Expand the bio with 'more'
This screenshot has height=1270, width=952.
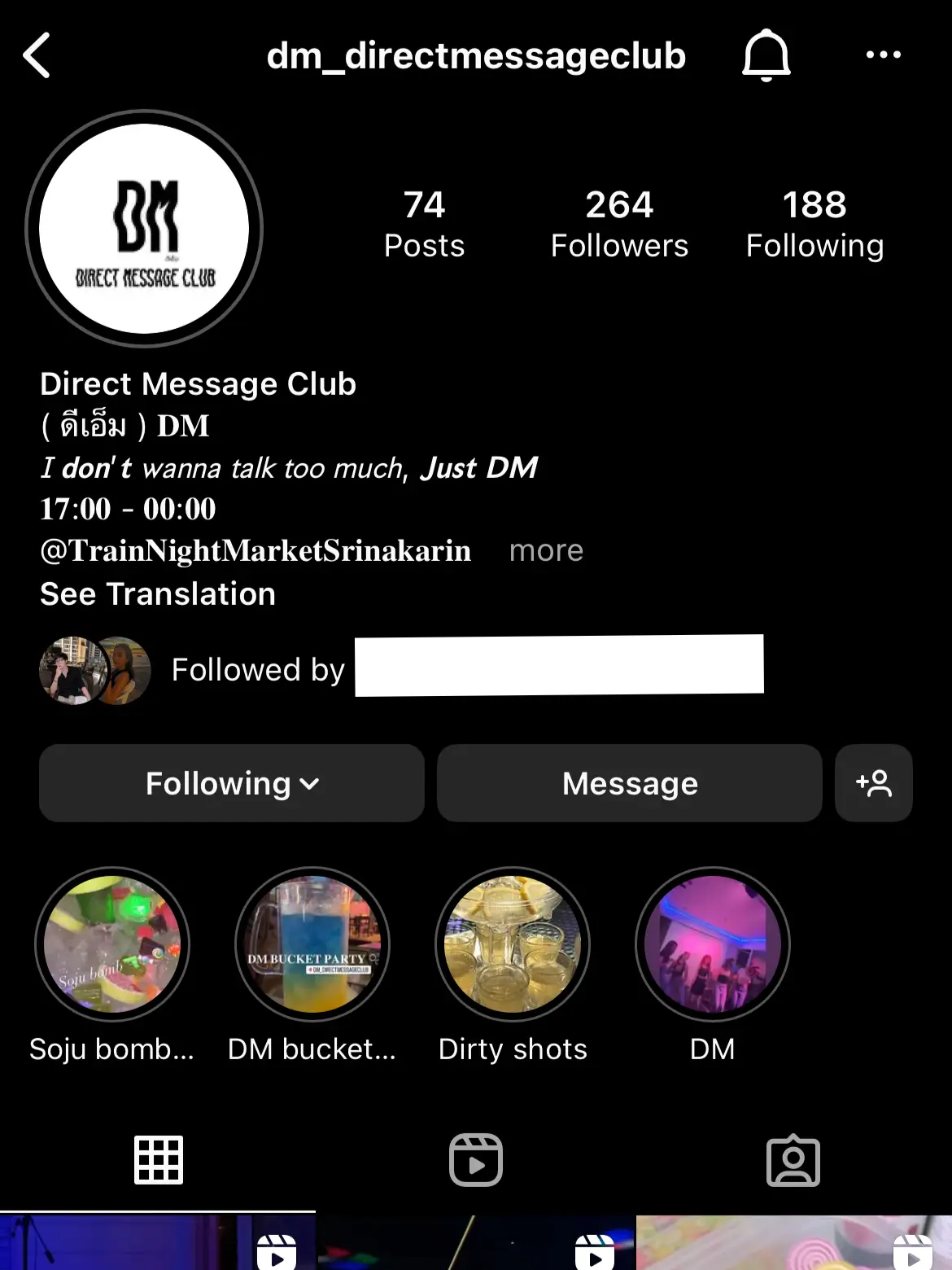546,551
